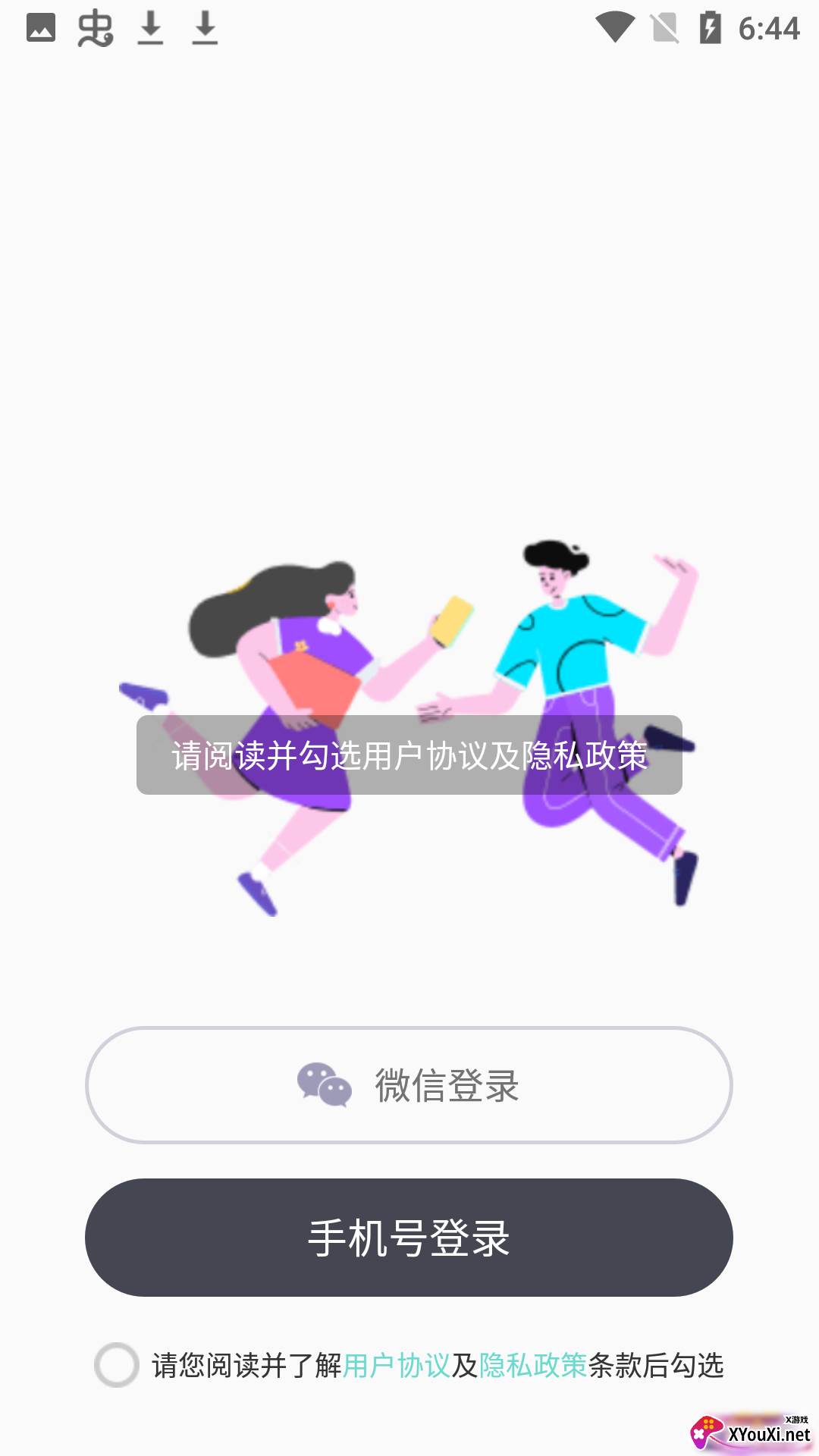Open the 隐私政策 privacy policy link

pyautogui.click(x=533, y=1366)
